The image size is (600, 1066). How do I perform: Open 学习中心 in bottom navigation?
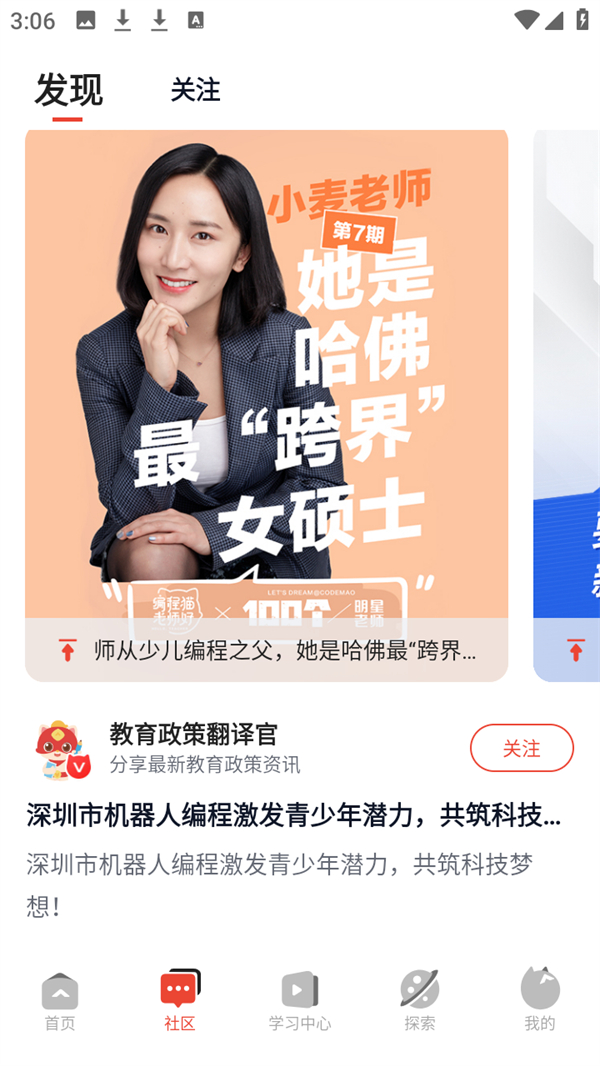[x=300, y=1000]
